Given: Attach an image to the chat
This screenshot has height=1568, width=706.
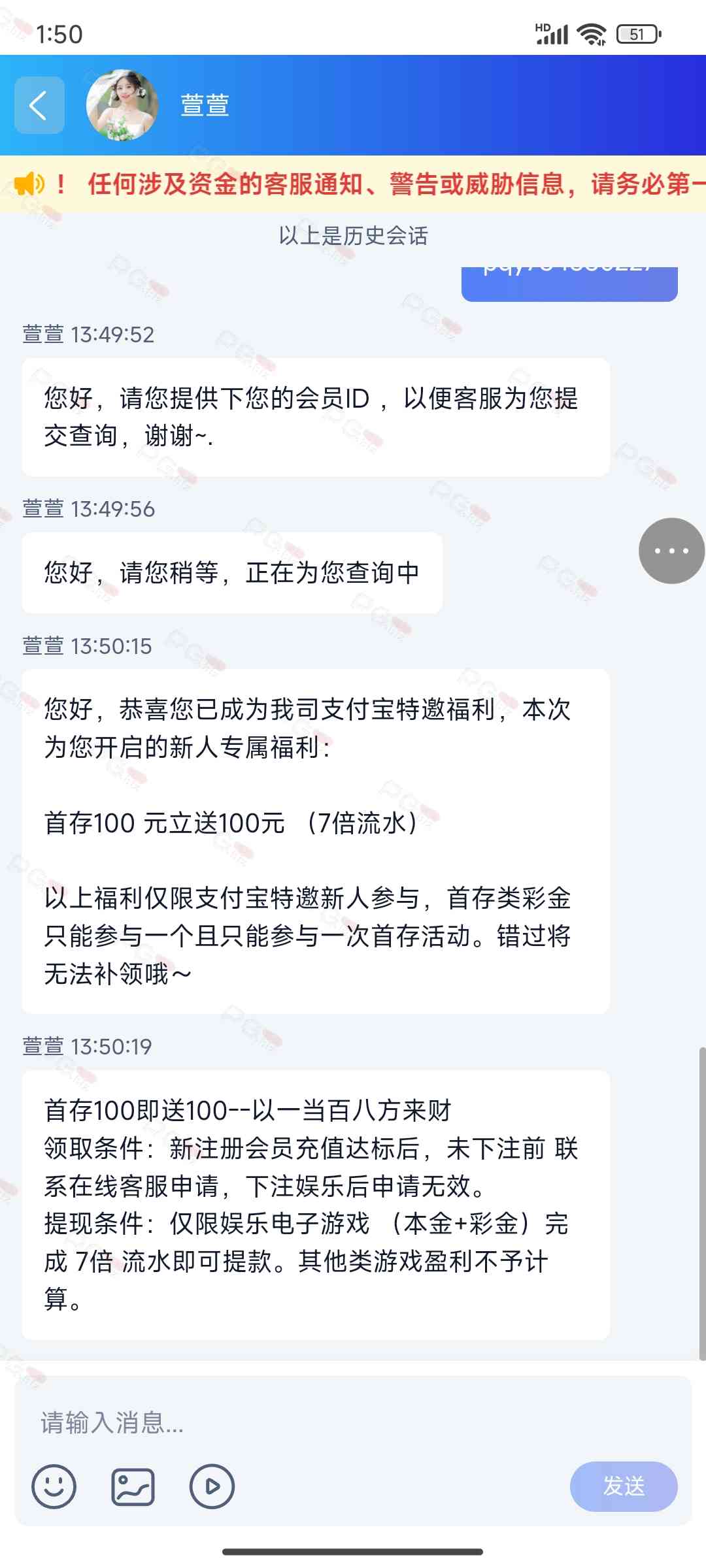Looking at the screenshot, I should click(x=133, y=1486).
